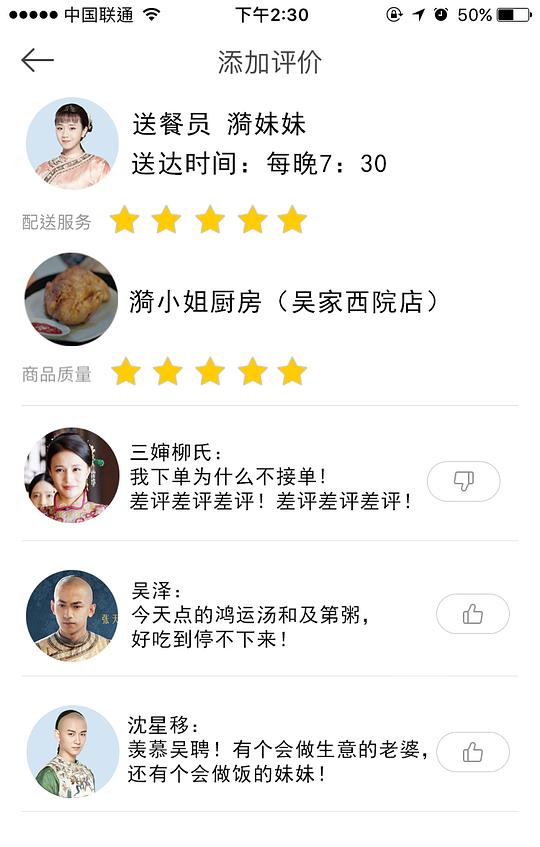The height and width of the screenshot is (847, 540).
Task: Give 配送服务 the first star only
Action: [125, 219]
